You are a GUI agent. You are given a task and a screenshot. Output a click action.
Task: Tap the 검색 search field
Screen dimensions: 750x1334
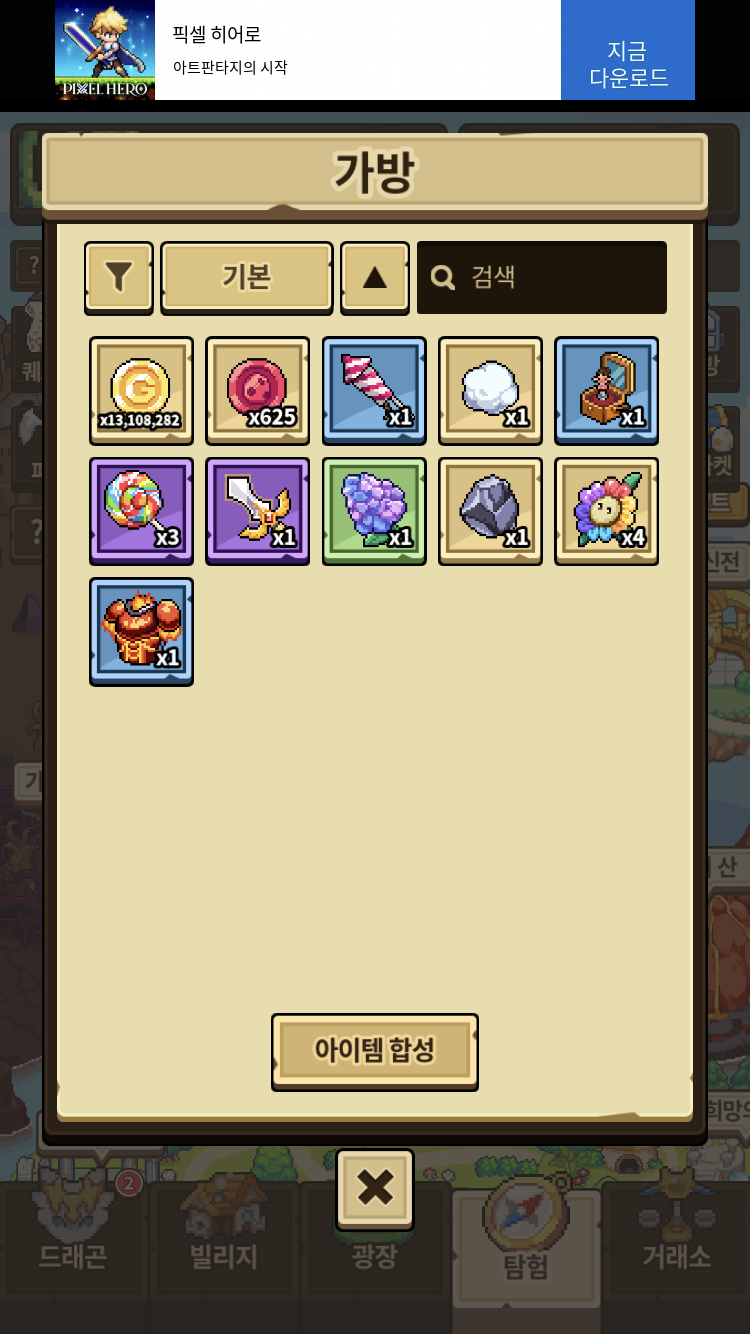point(542,277)
